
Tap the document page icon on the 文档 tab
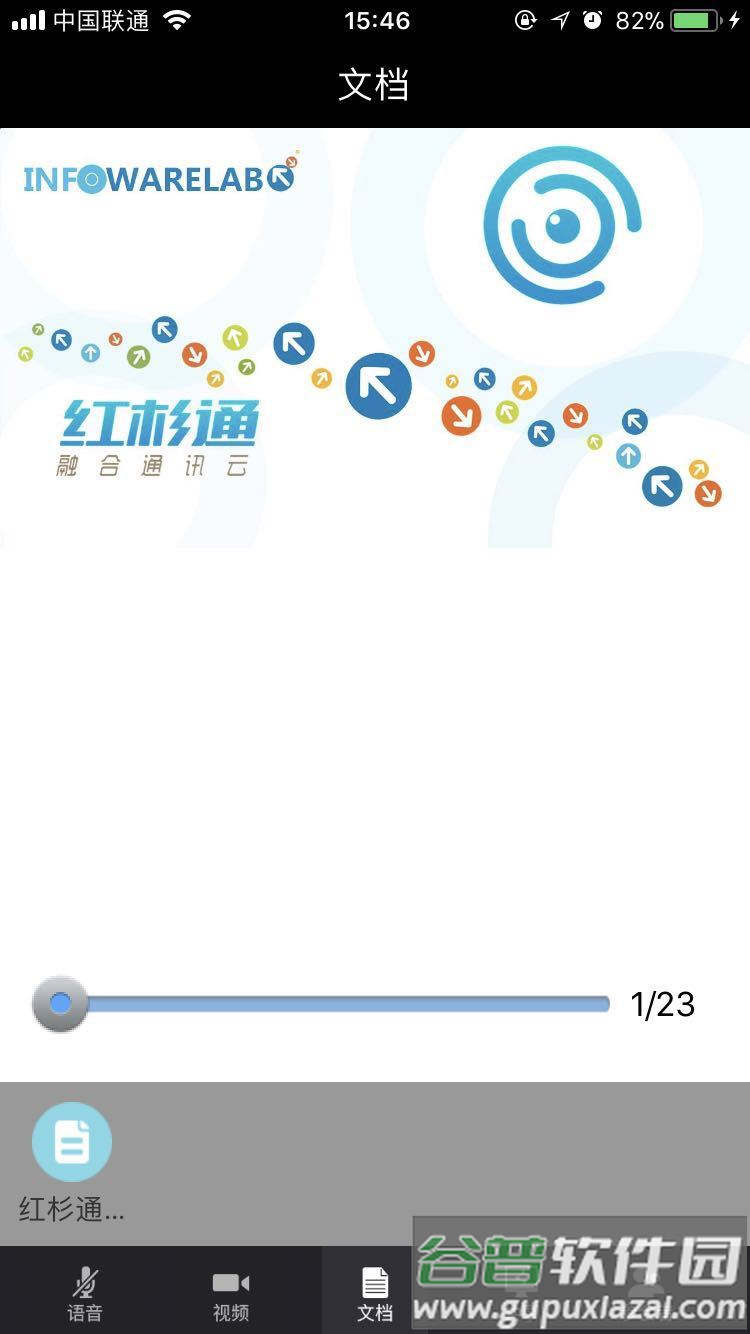click(374, 1281)
